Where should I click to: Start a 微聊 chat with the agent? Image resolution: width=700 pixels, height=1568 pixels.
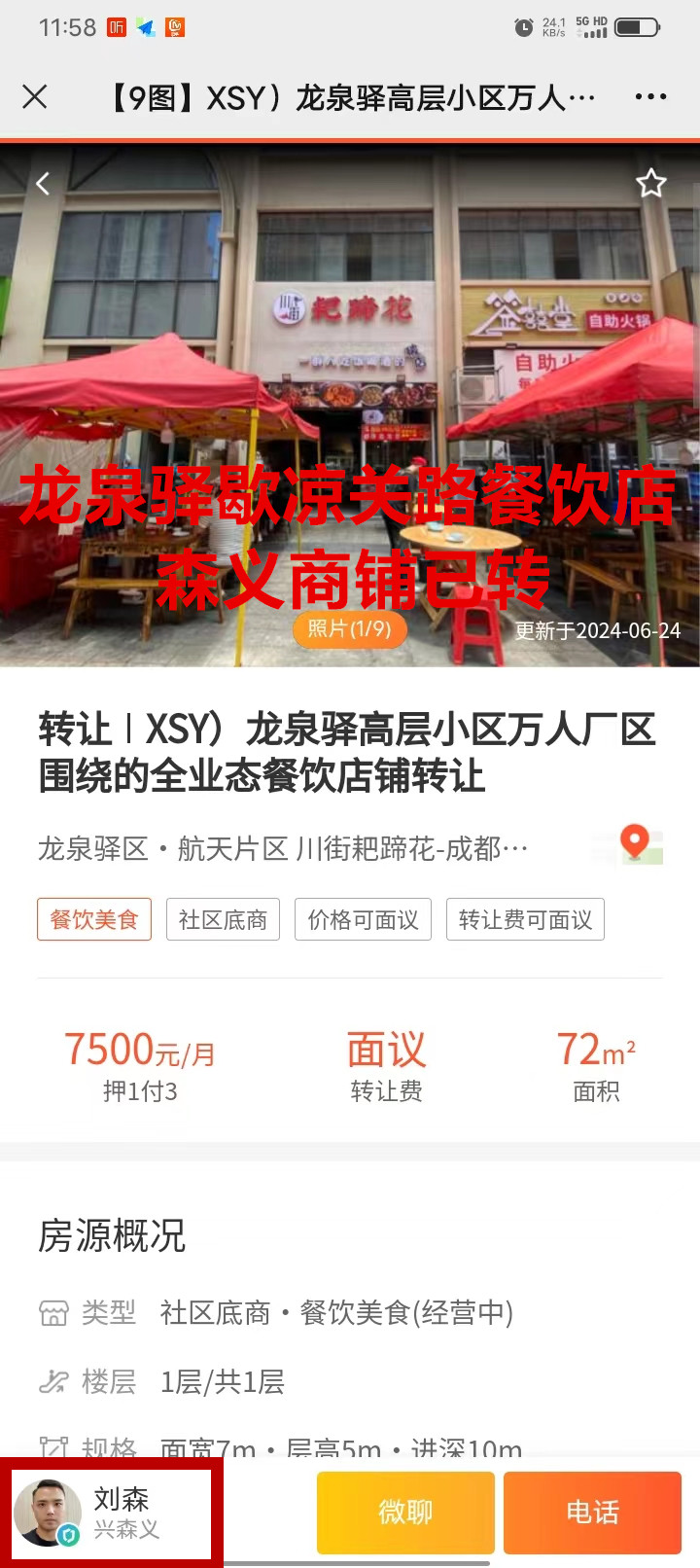point(405,1513)
